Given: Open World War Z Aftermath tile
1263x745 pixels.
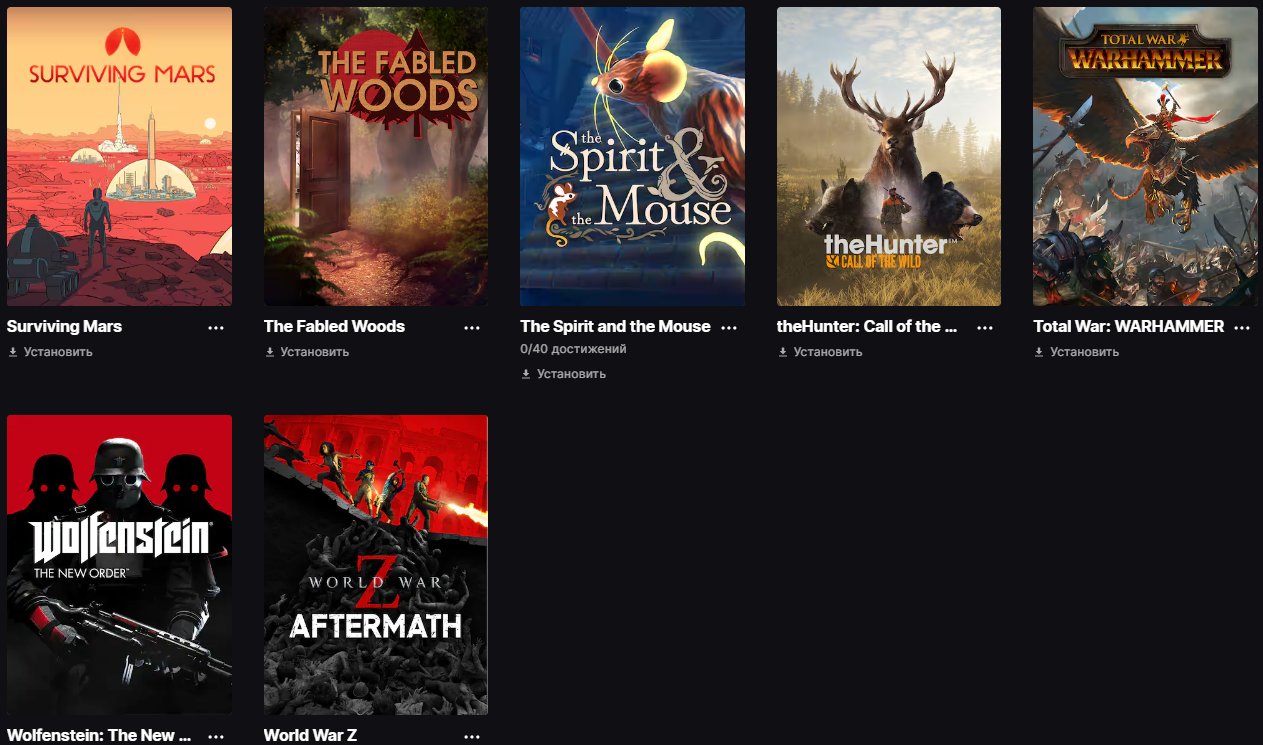Looking at the screenshot, I should [x=376, y=564].
